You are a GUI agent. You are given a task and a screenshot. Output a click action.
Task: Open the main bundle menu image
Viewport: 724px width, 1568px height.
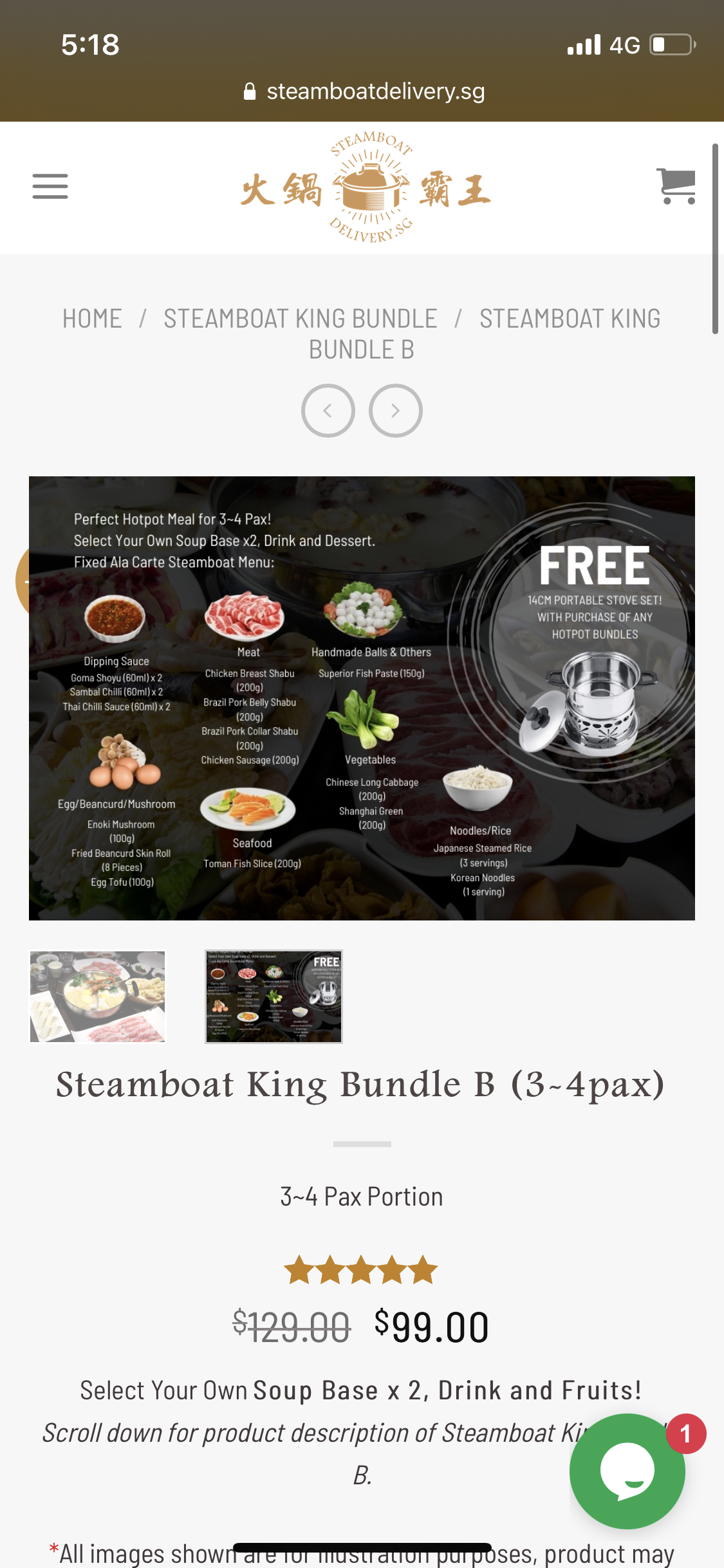pyautogui.click(x=362, y=698)
